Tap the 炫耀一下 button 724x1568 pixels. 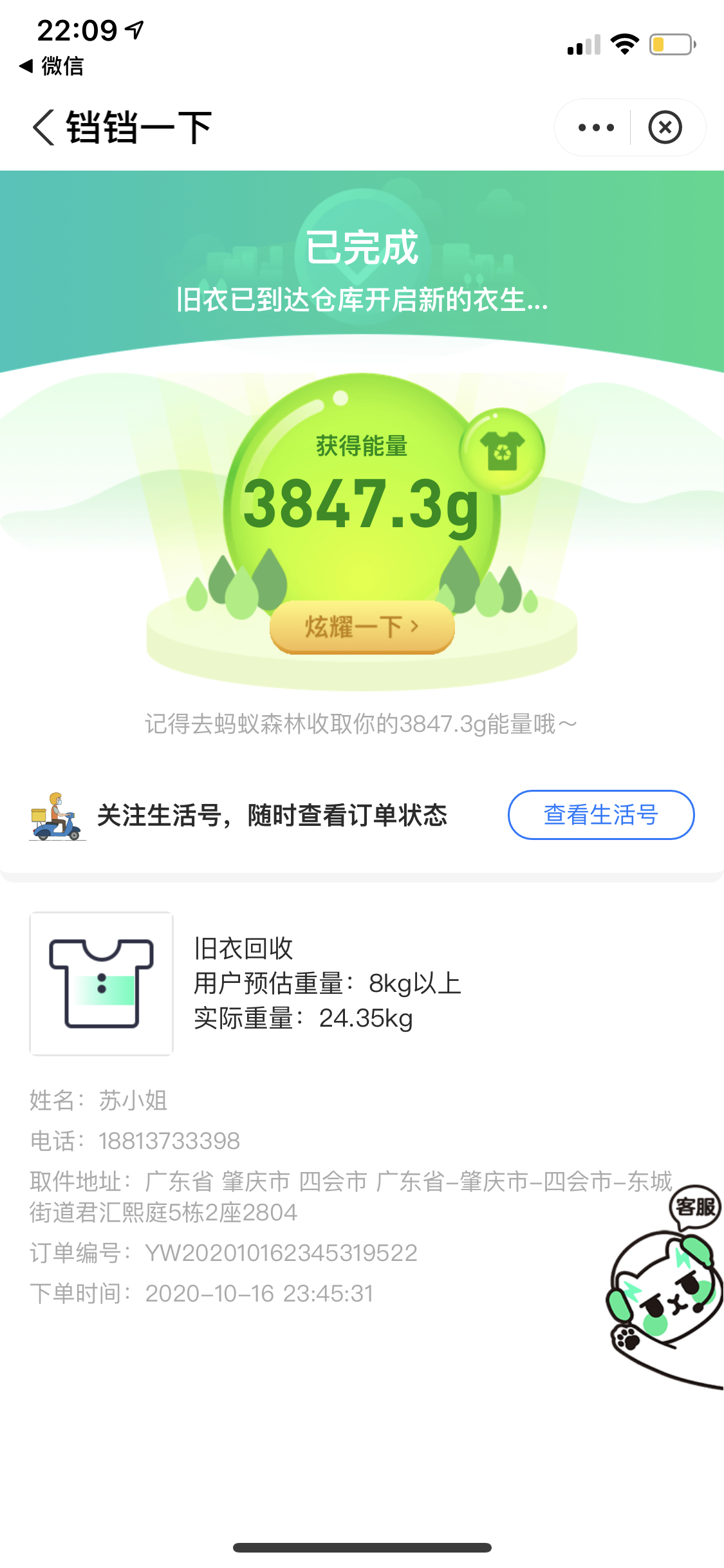[362, 626]
